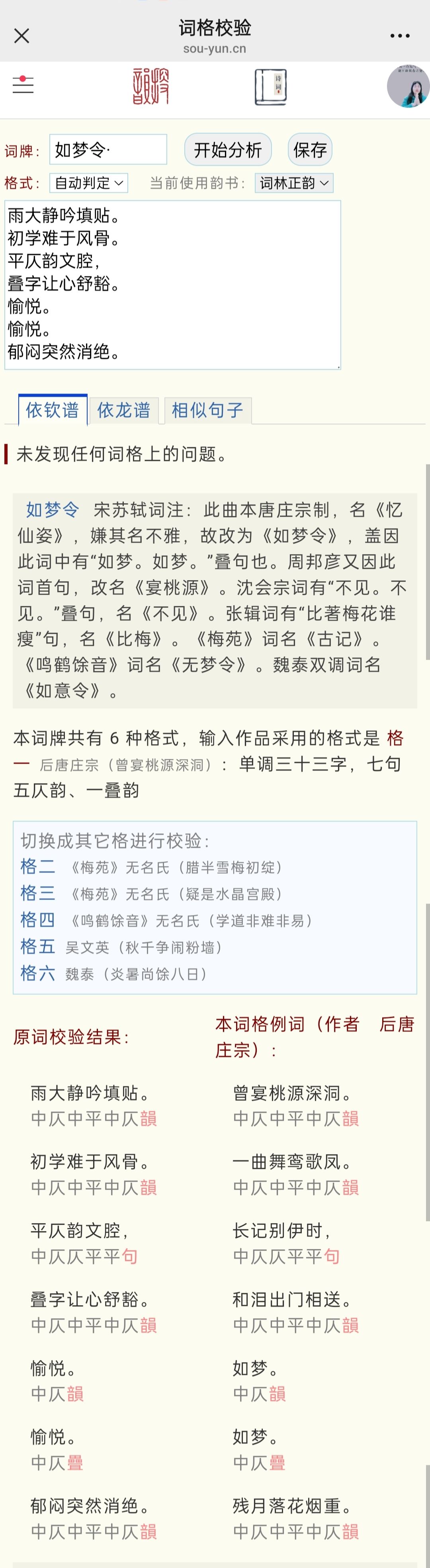Switch validation to 格二

(38, 866)
